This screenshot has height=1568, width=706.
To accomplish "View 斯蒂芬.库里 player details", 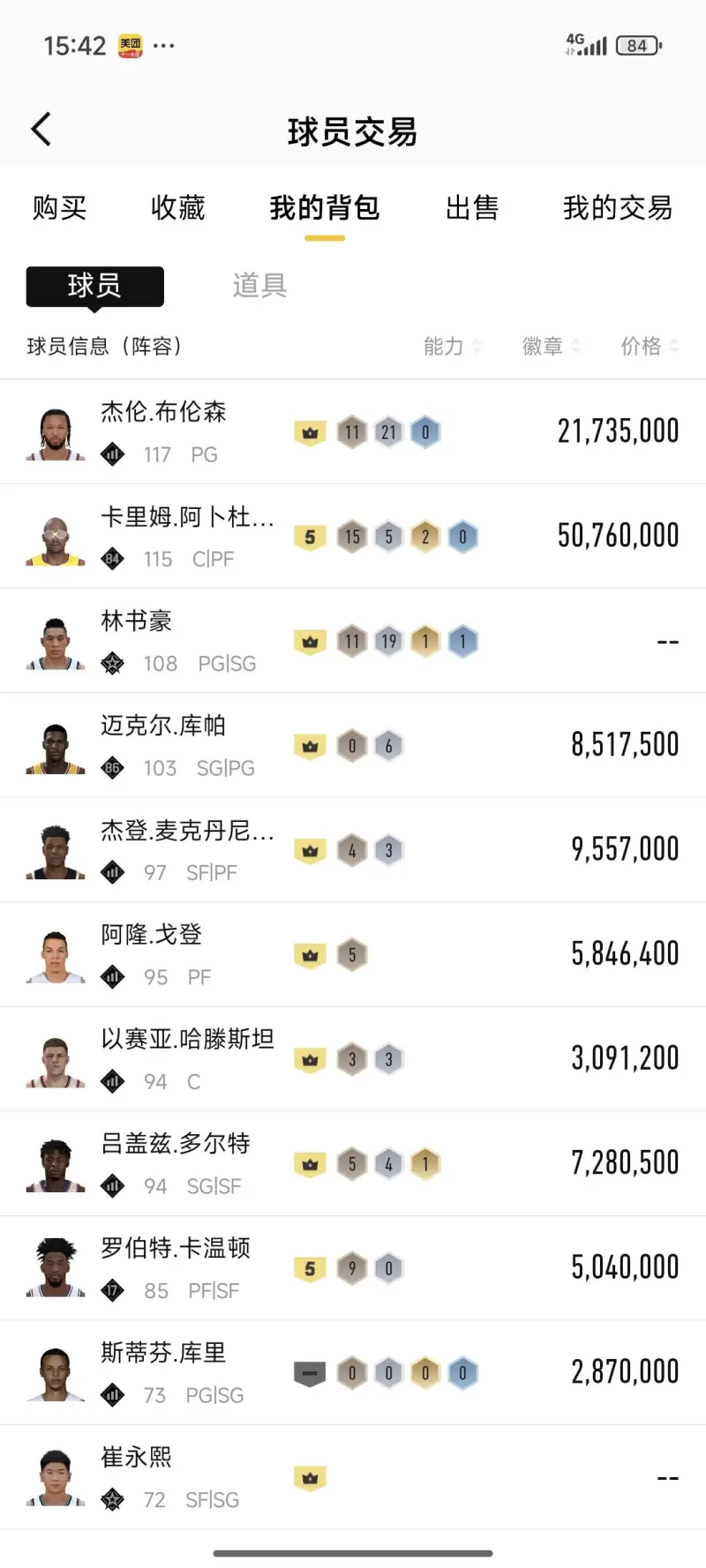I will pos(163,1354).
